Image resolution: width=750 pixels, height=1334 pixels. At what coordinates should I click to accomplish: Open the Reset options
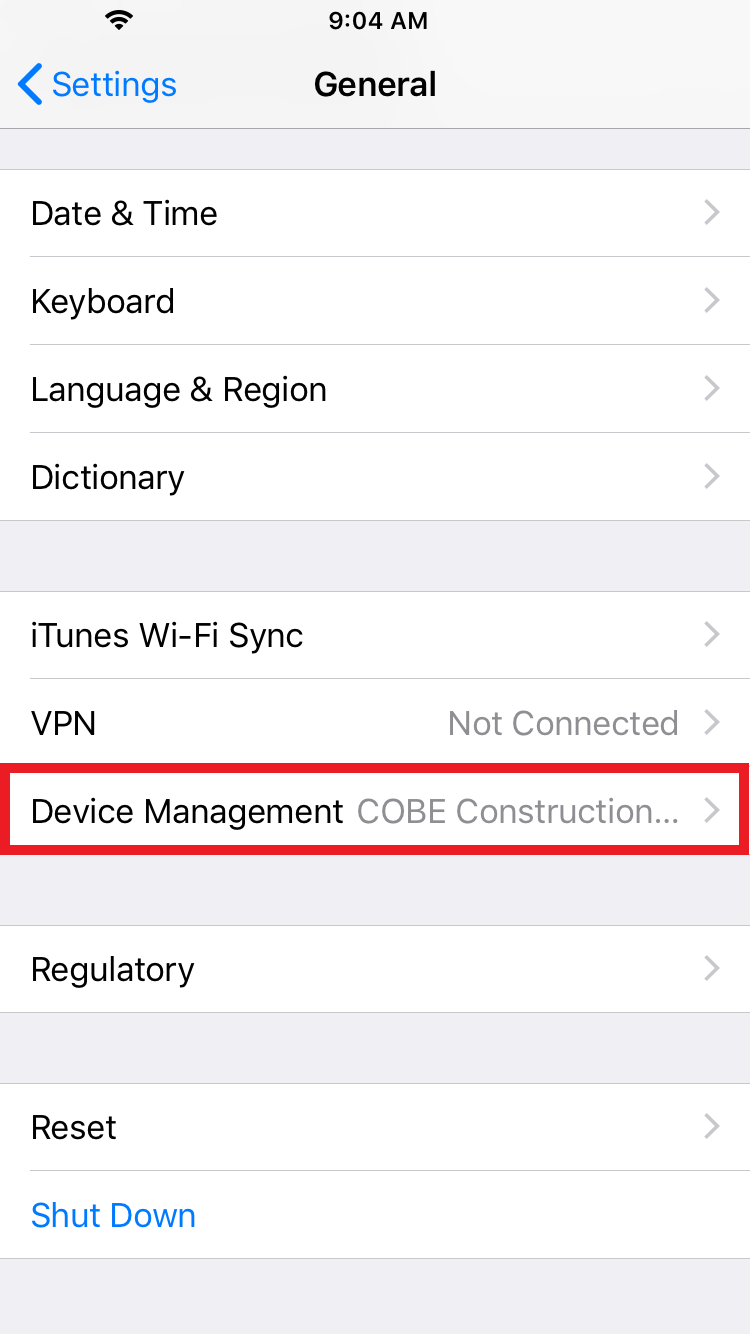point(375,1127)
